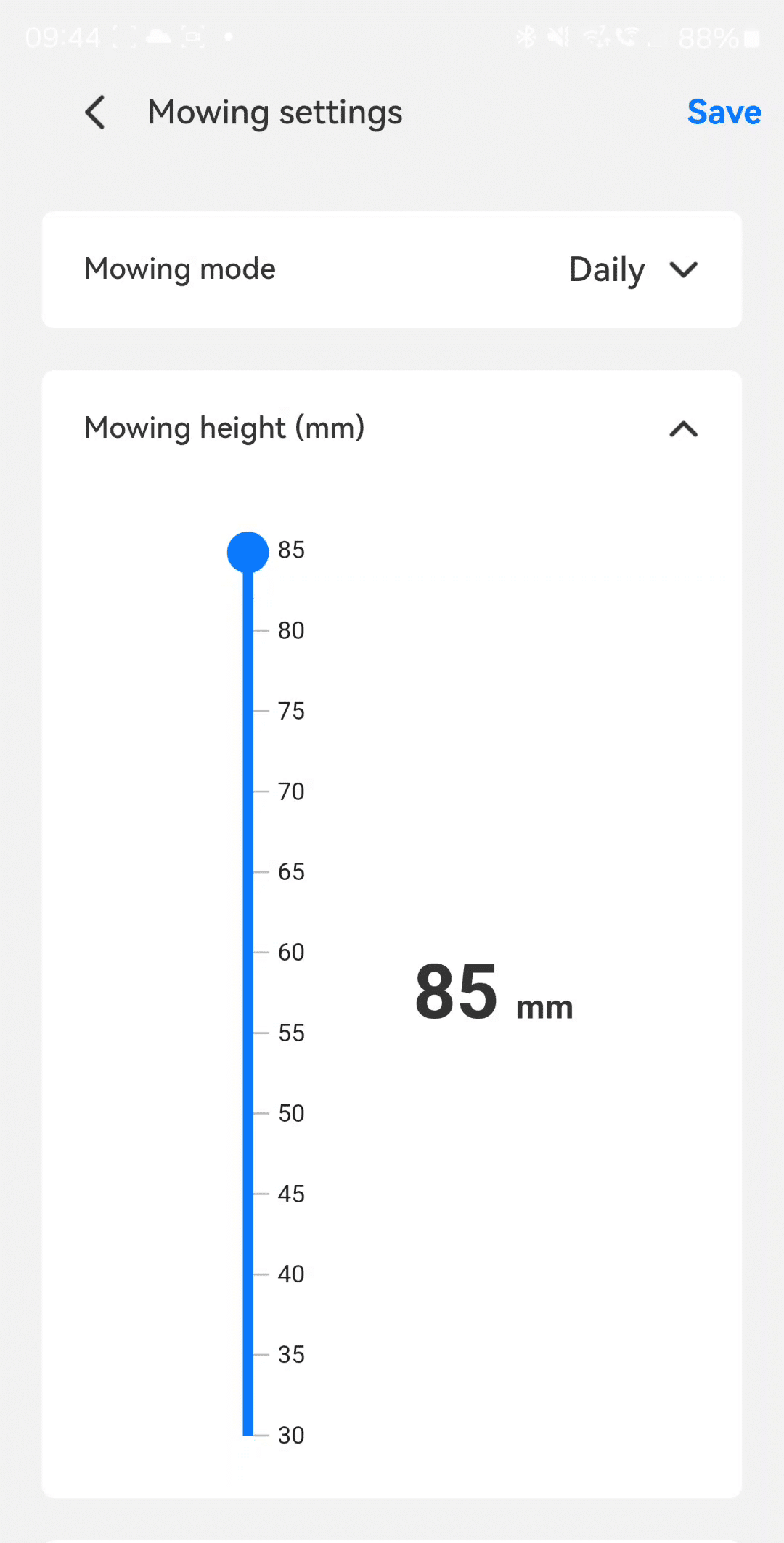Go back from Mowing settings

point(95,113)
